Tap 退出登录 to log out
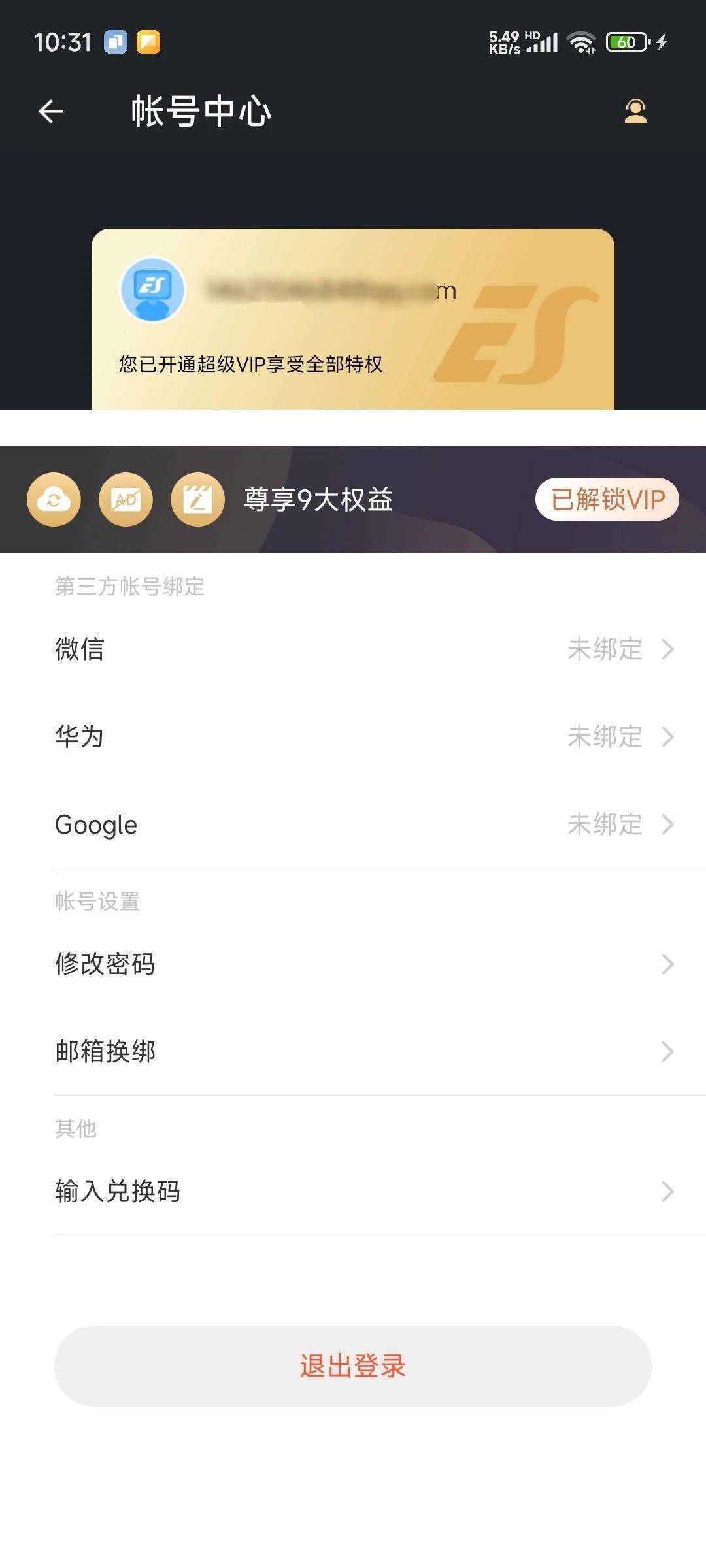This screenshot has height=1568, width=706. [x=353, y=1366]
